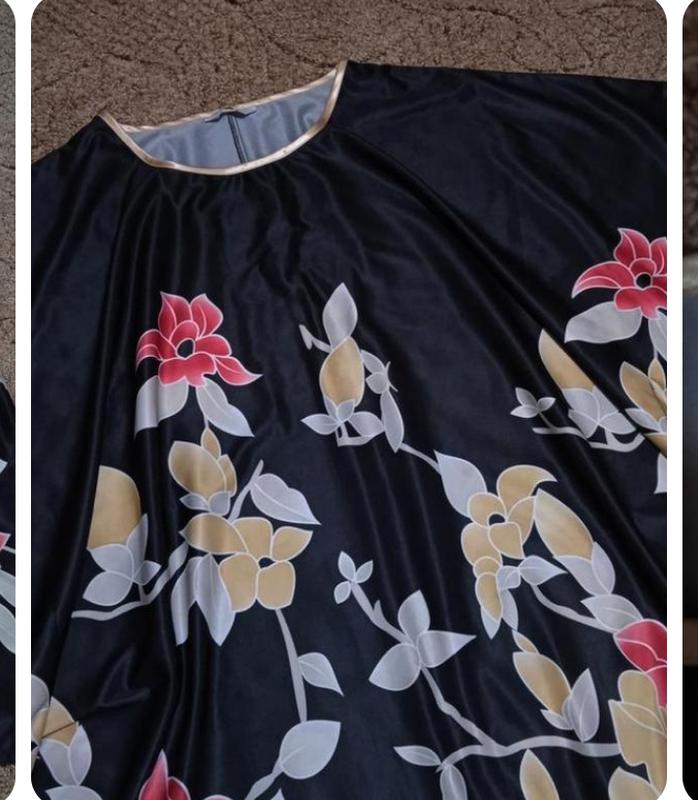
Task: Tap the previous photo peeking on the left
Action: [x=7, y=400]
